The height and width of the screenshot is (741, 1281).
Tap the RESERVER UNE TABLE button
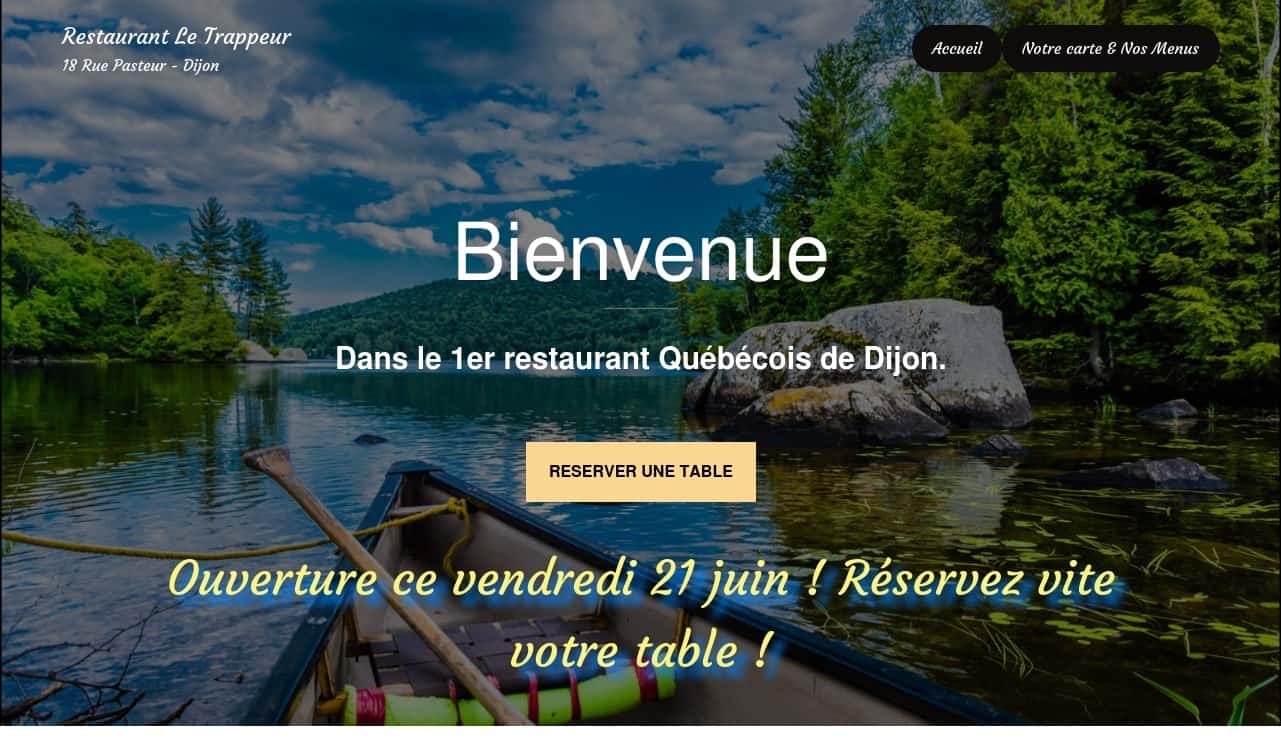[640, 471]
